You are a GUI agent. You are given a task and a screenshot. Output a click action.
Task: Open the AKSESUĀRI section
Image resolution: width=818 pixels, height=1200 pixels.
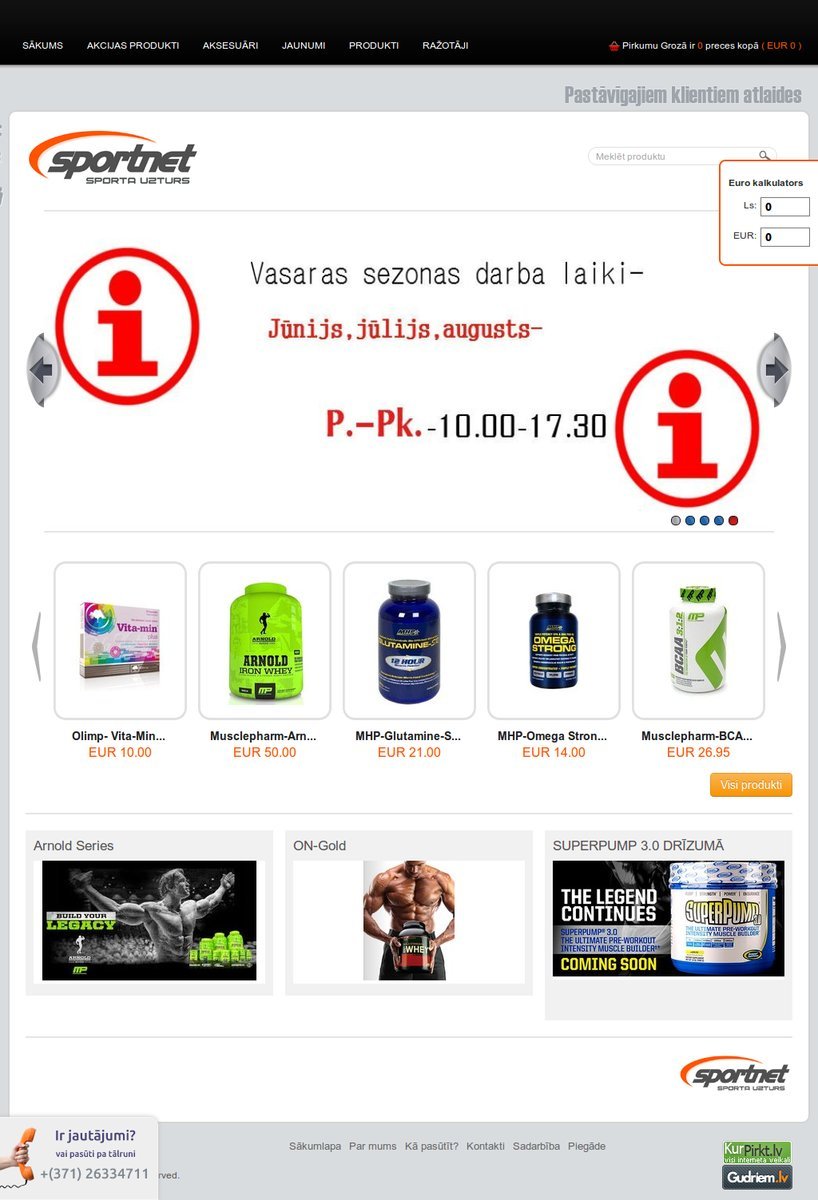coord(230,46)
